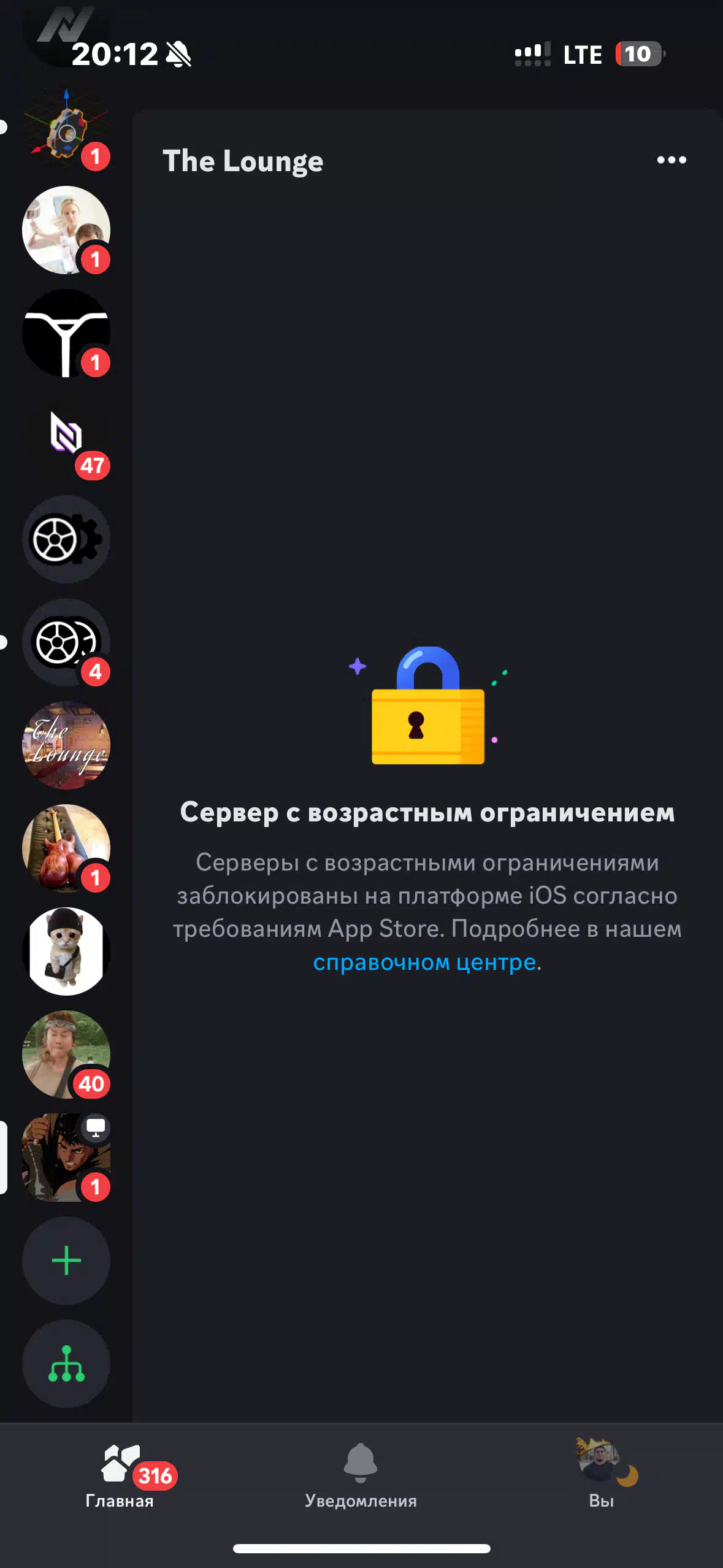The image size is (723, 1568).
Task: Open the server discovery hub icon
Action: (66, 1364)
